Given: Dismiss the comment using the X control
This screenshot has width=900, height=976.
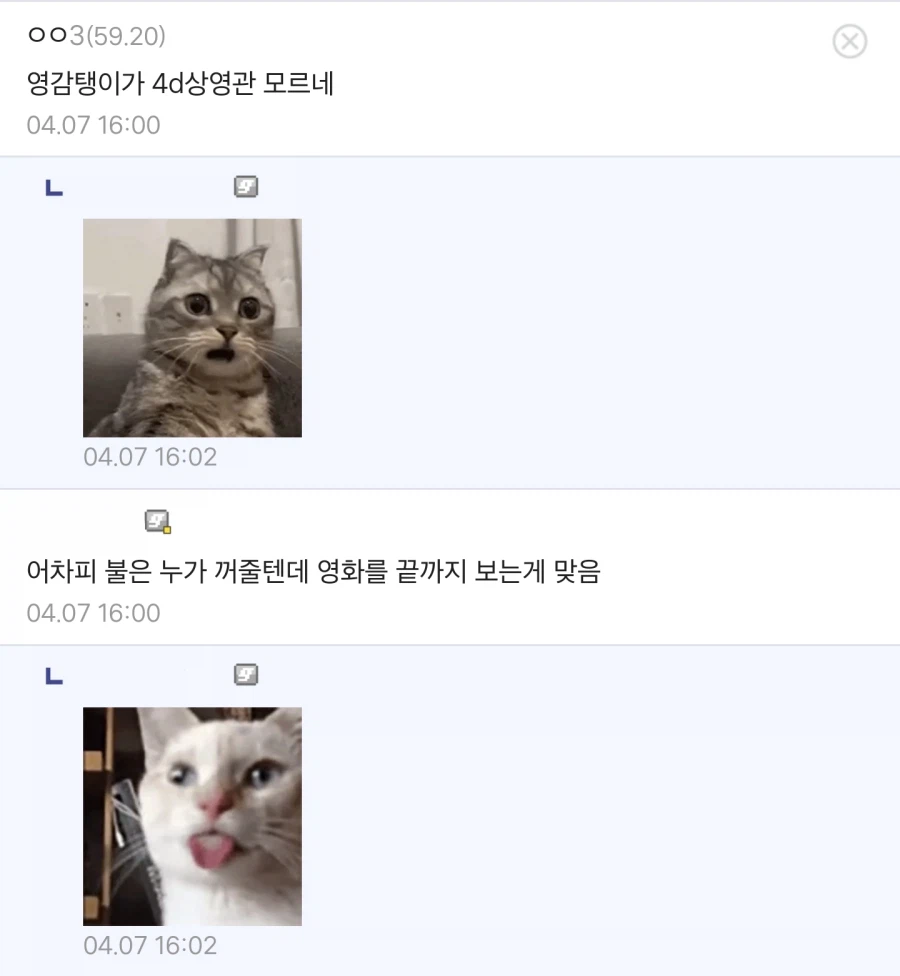Looking at the screenshot, I should point(849,41).
